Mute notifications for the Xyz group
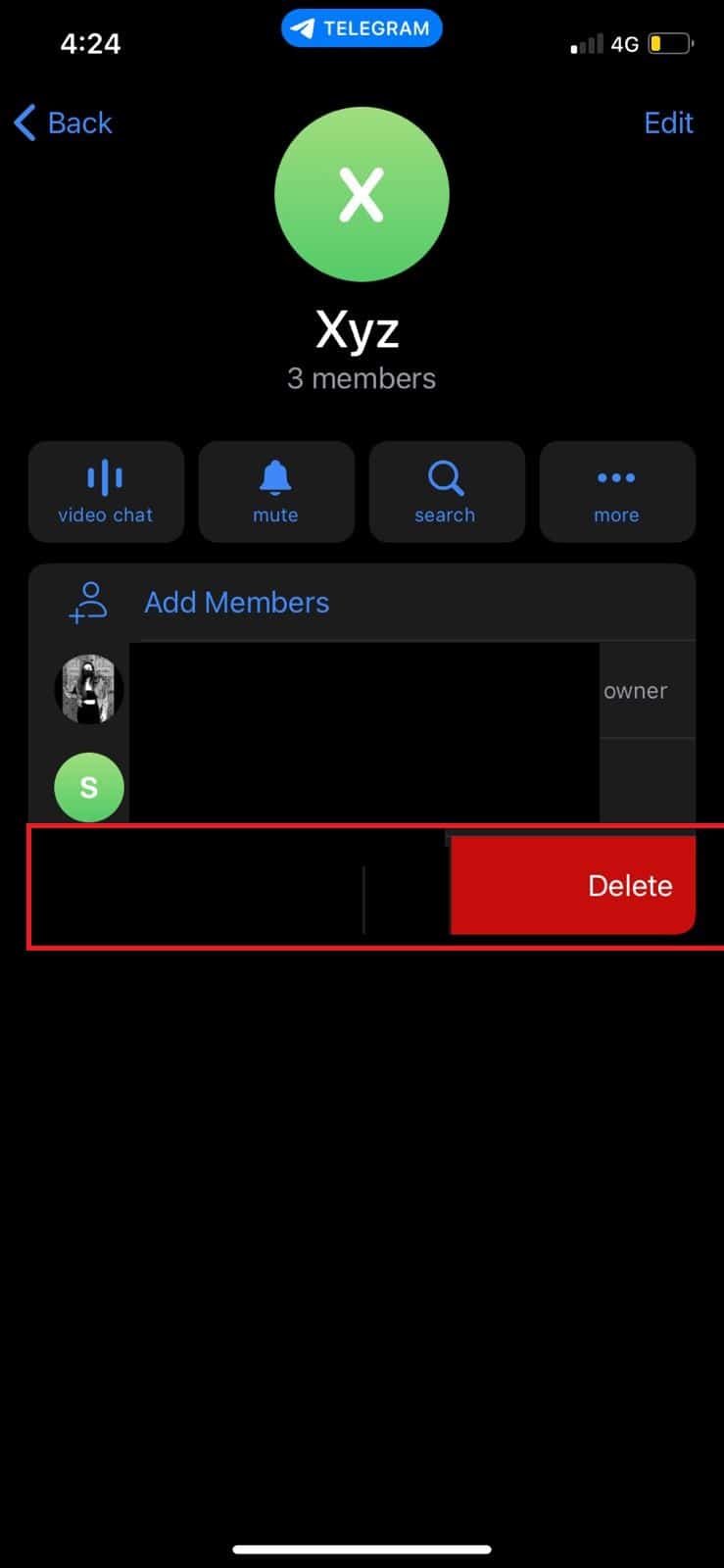 click(276, 491)
